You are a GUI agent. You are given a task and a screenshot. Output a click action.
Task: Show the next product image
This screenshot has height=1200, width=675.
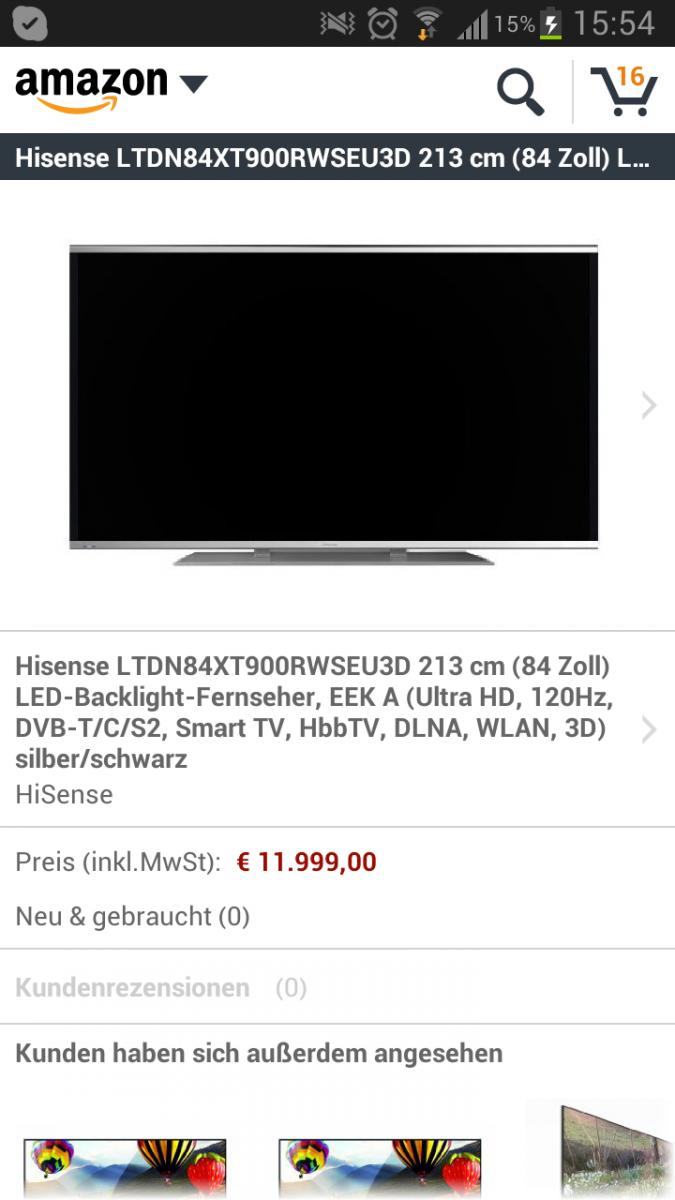(x=649, y=405)
